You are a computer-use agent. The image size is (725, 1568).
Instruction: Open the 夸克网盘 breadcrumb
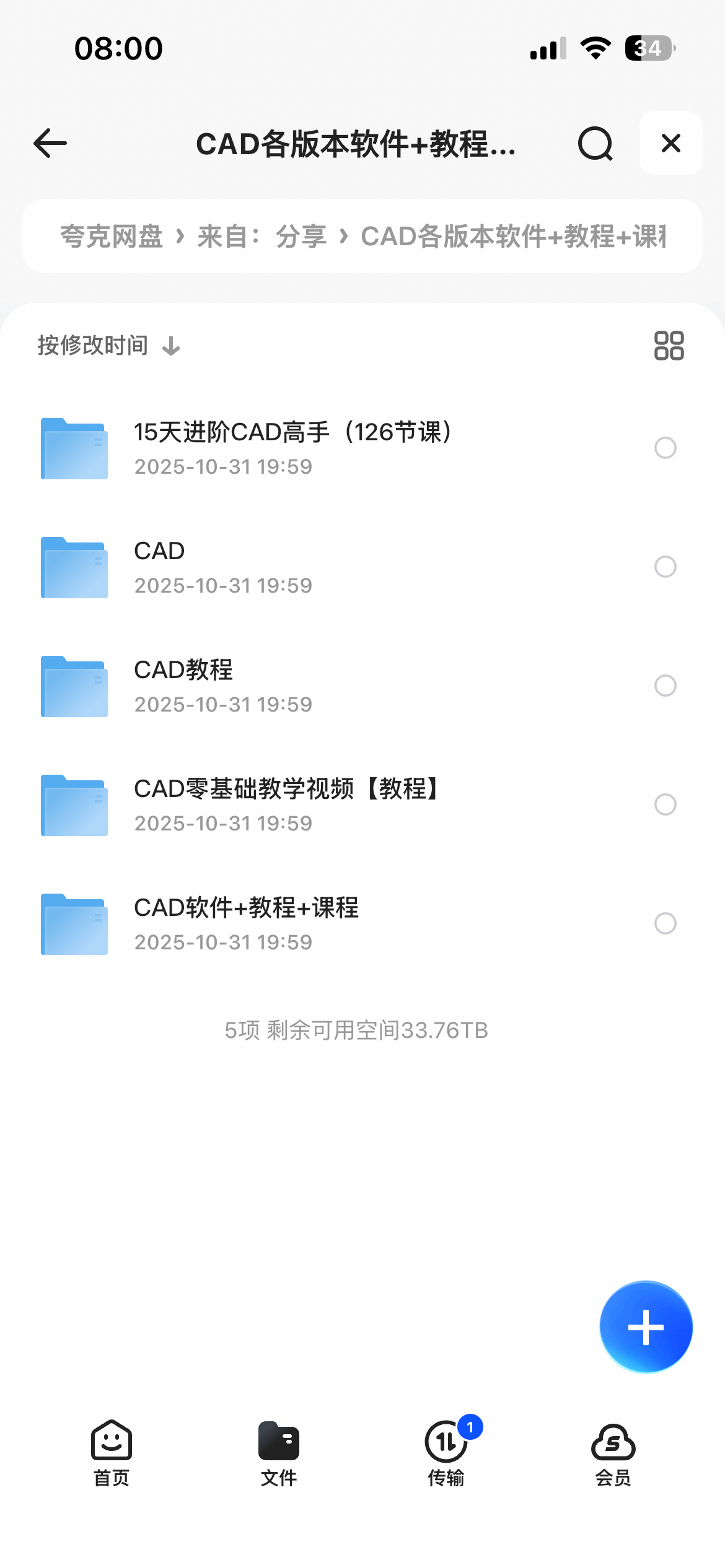pos(112,237)
